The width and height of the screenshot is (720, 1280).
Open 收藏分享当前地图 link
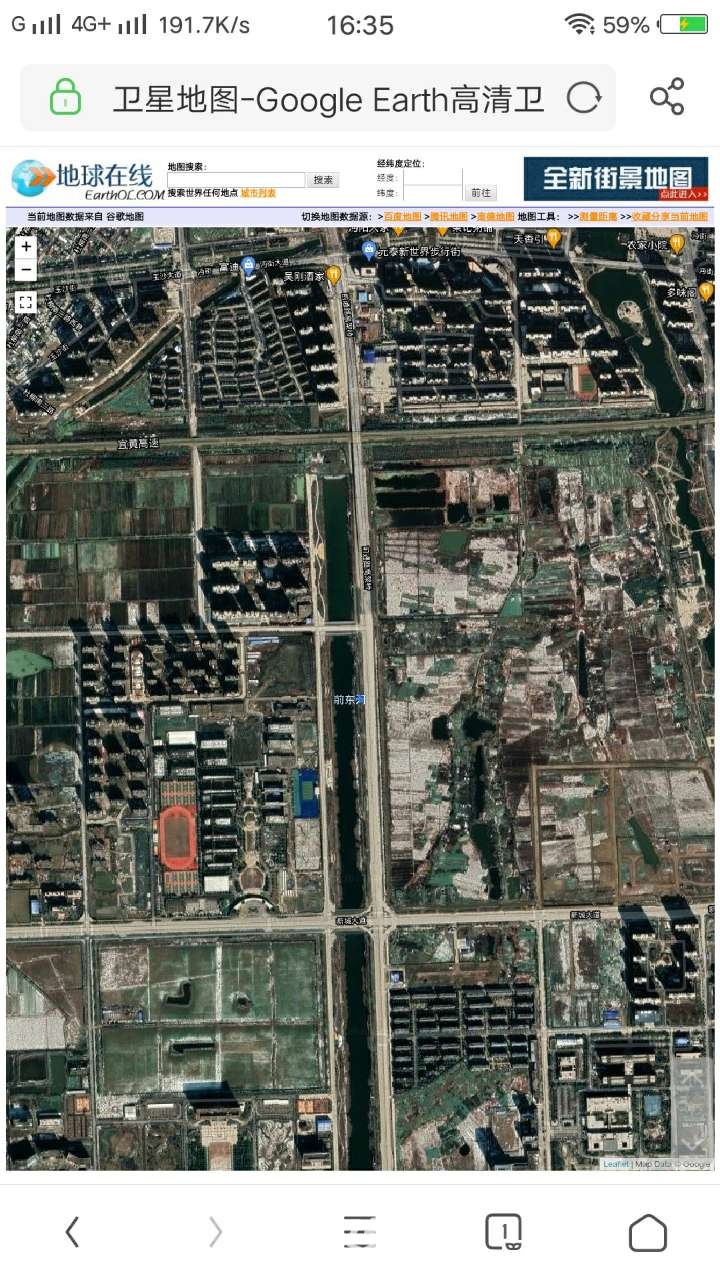(x=668, y=216)
